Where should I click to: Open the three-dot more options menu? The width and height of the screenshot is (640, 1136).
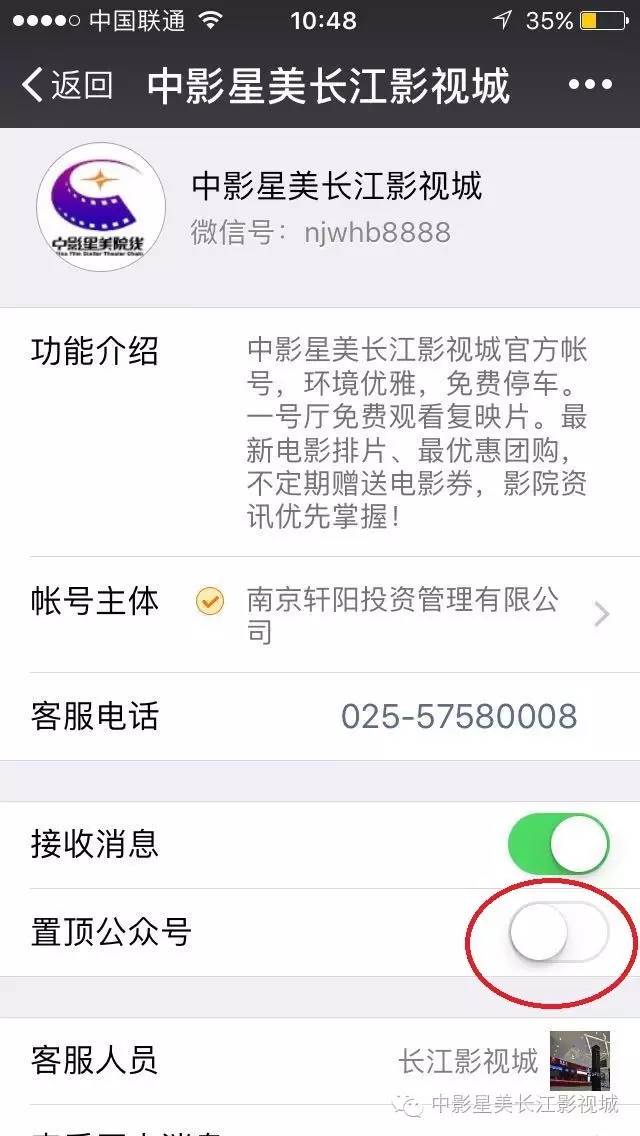[x=590, y=85]
